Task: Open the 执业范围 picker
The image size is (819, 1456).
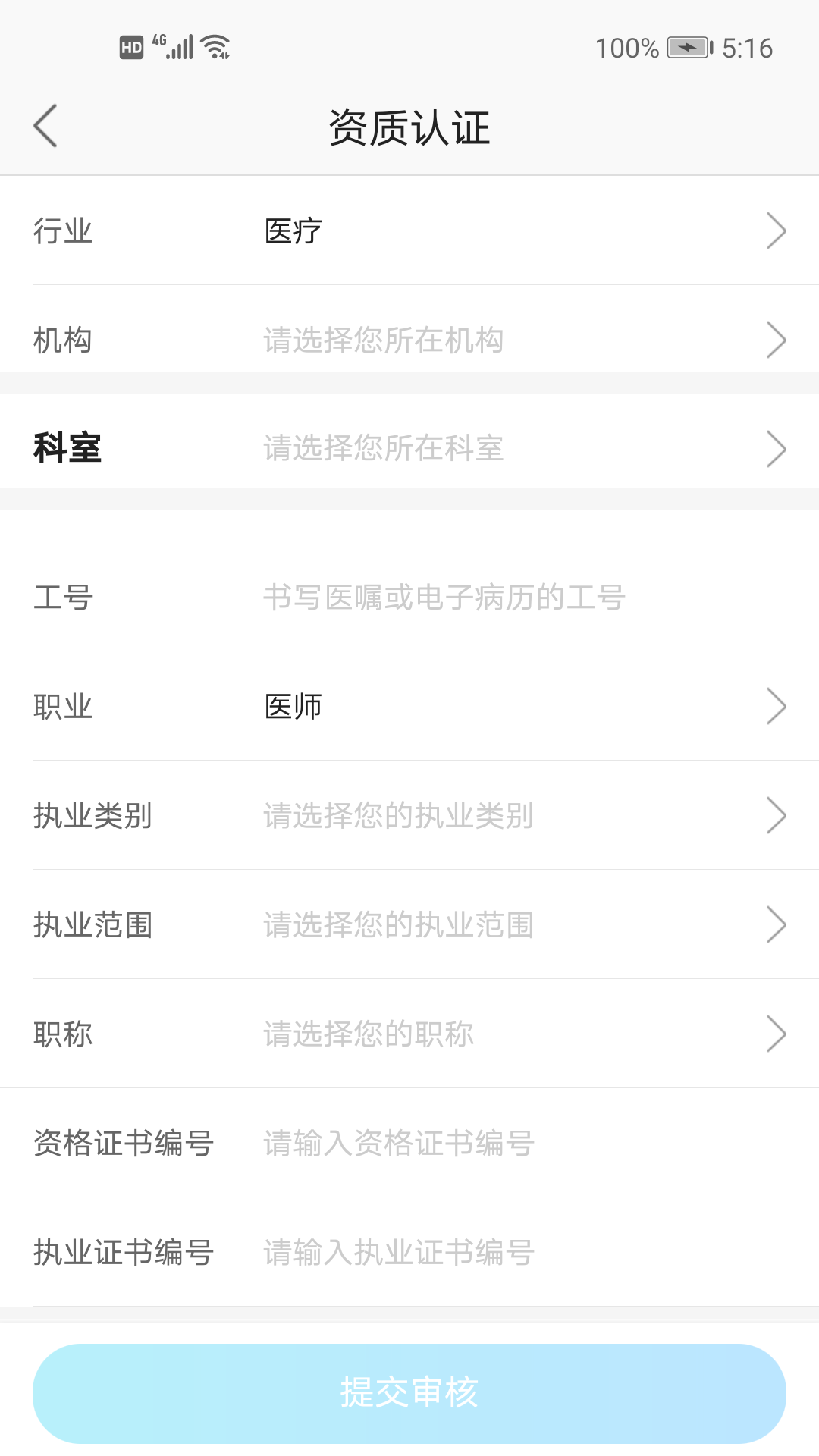Action: pos(409,925)
